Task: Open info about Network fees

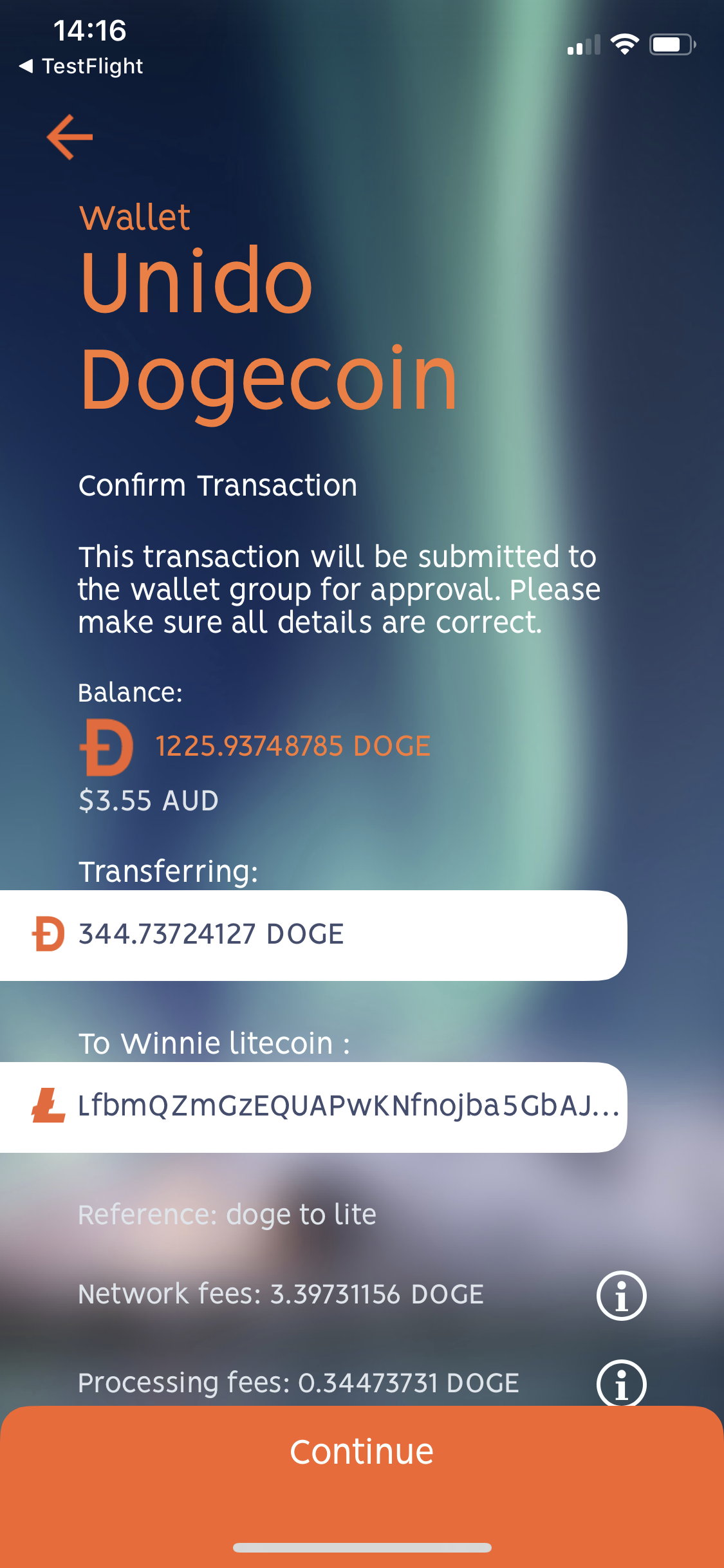Action: click(x=621, y=1296)
